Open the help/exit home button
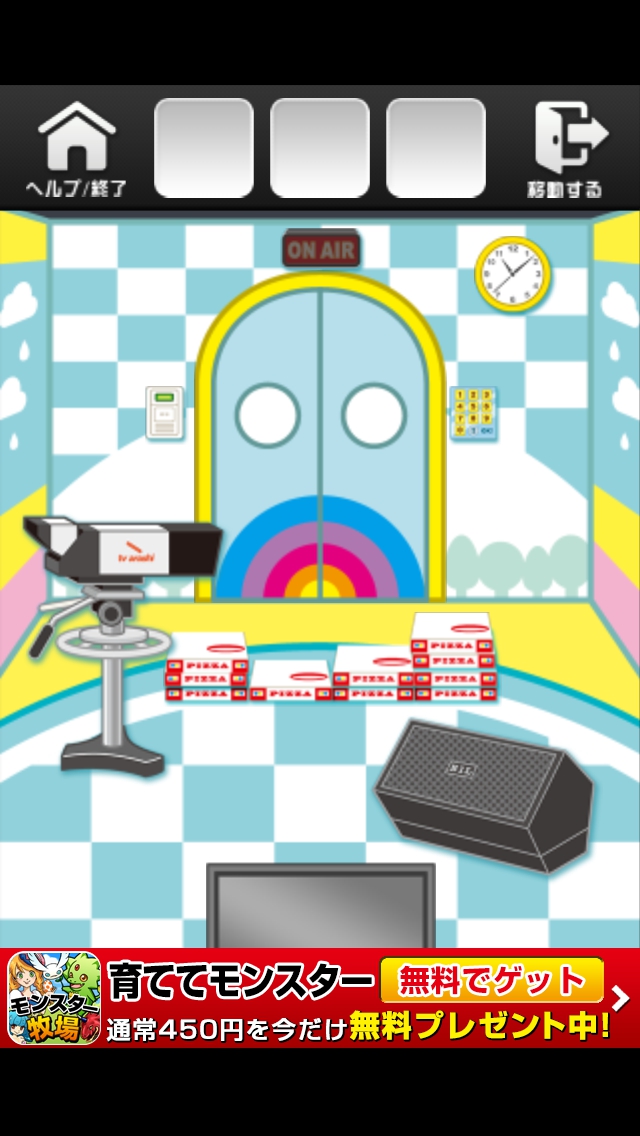The image size is (640, 1136). click(x=77, y=148)
